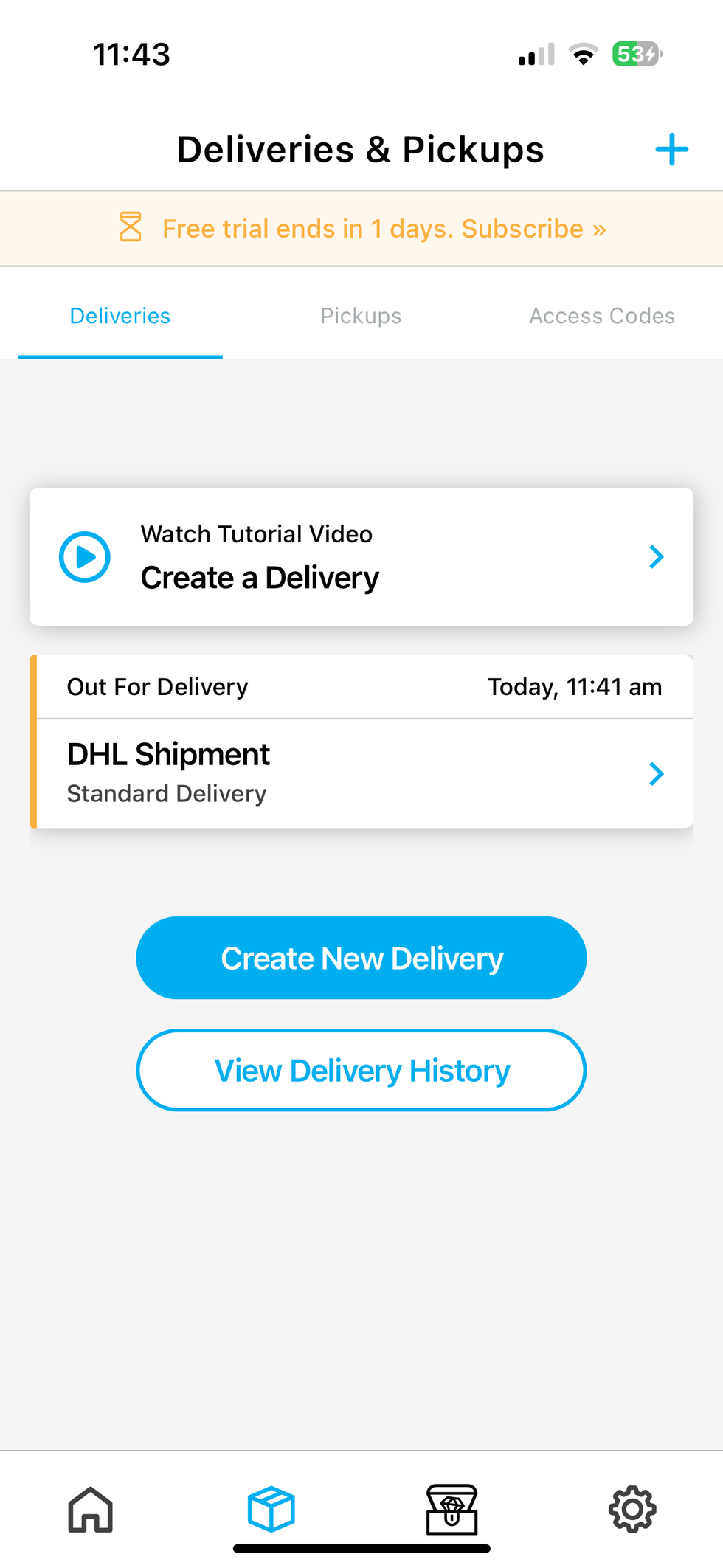The height and width of the screenshot is (1568, 723).
Task: View Delivery History
Action: (361, 1070)
